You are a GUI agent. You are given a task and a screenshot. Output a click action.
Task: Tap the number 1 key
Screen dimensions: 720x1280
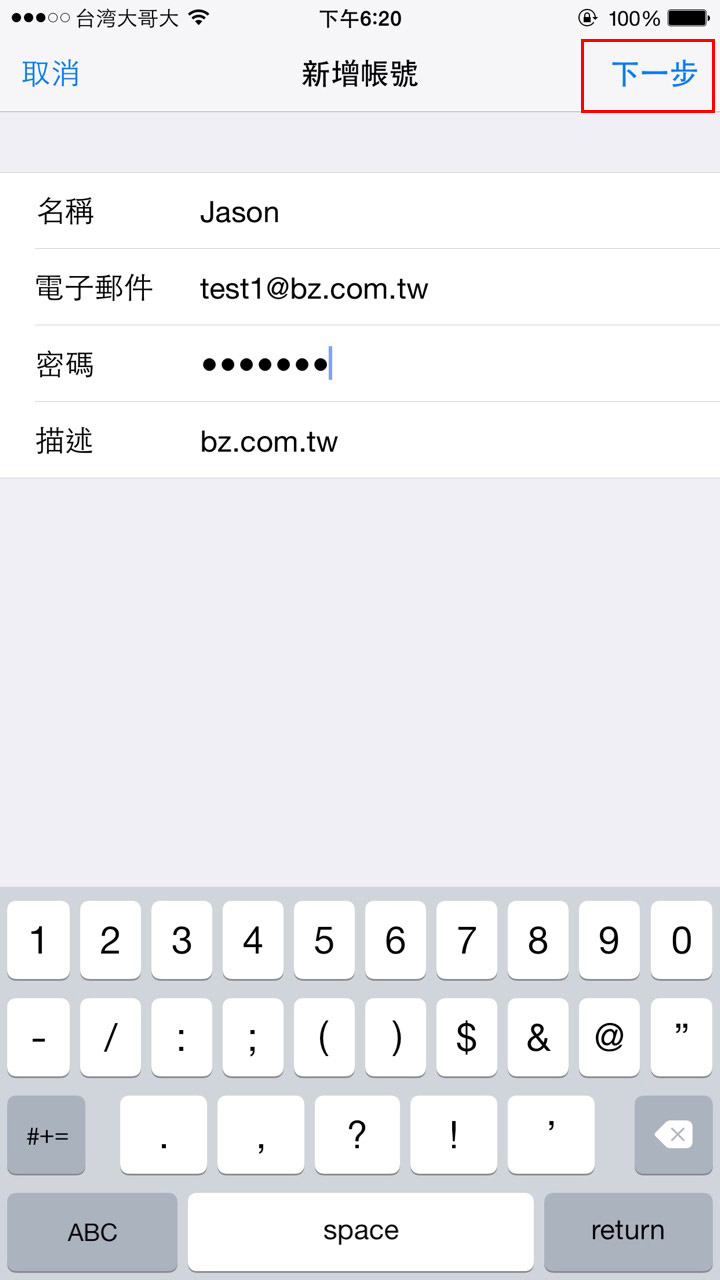pyautogui.click(x=38, y=940)
